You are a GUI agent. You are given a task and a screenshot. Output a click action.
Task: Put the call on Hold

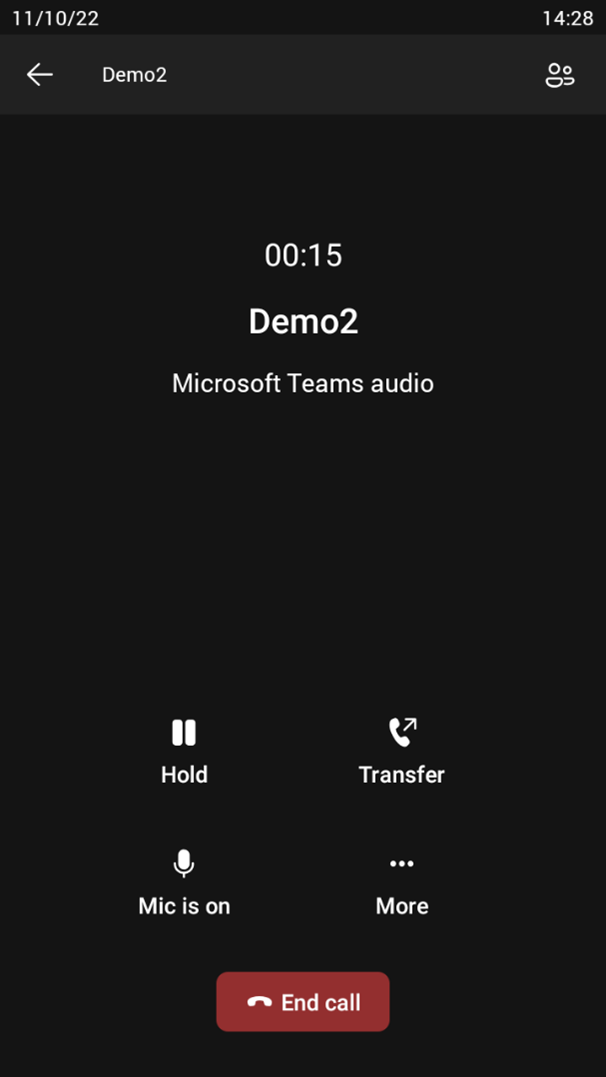pyautogui.click(x=184, y=751)
